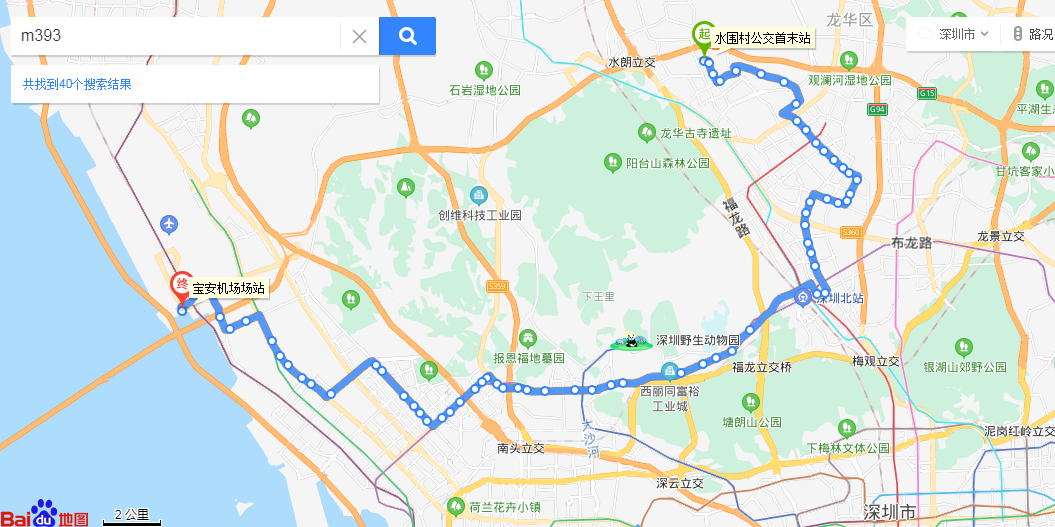1055x527 pixels.
Task: Select the 宝安机场站 end marker
Action: click(182, 286)
